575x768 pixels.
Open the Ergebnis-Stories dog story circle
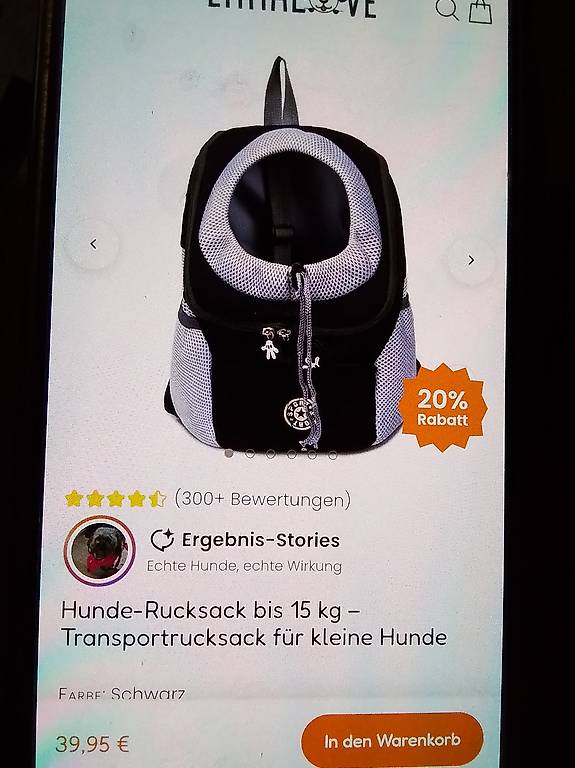[100, 550]
